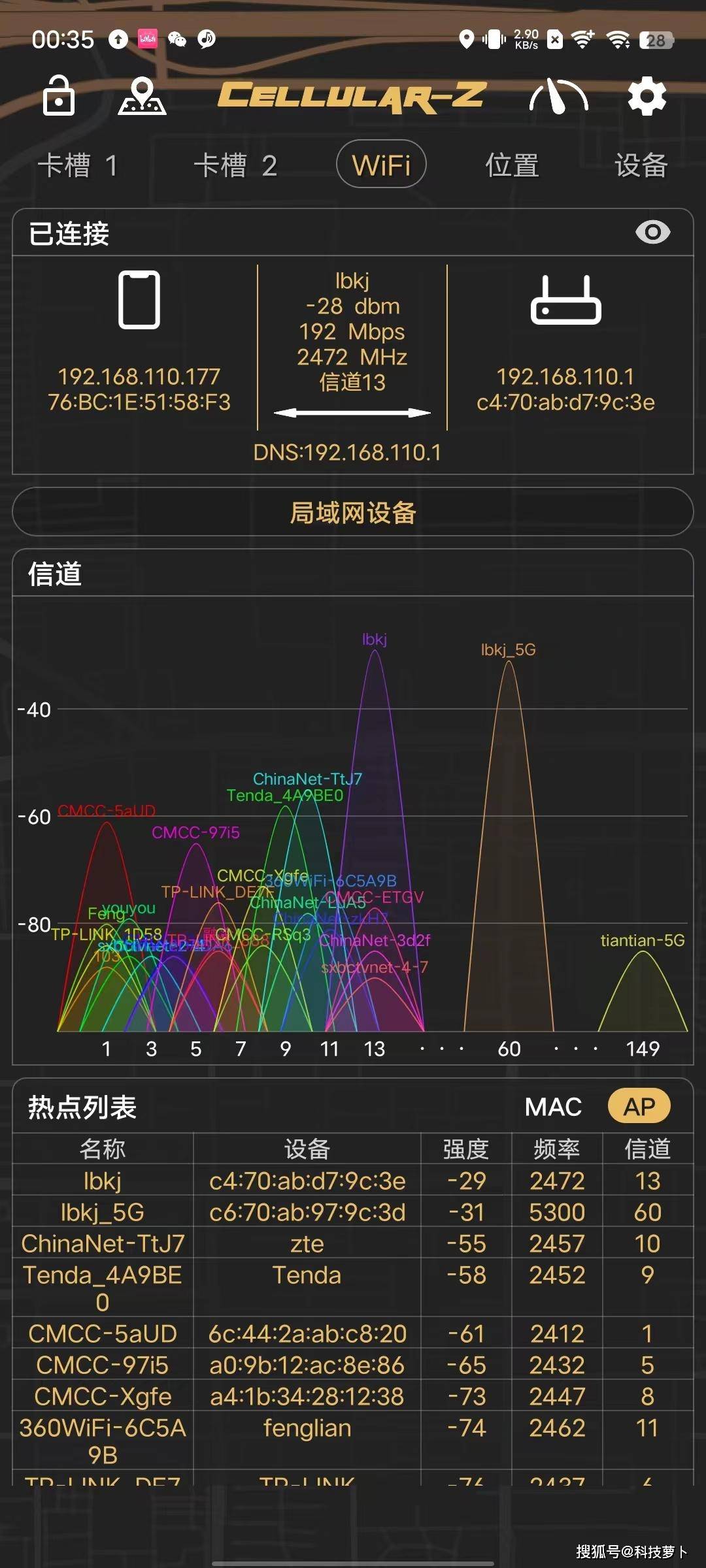This screenshot has height=1568, width=706.
Task: Switch to the 卡槽 1 tab
Action: click(78, 165)
